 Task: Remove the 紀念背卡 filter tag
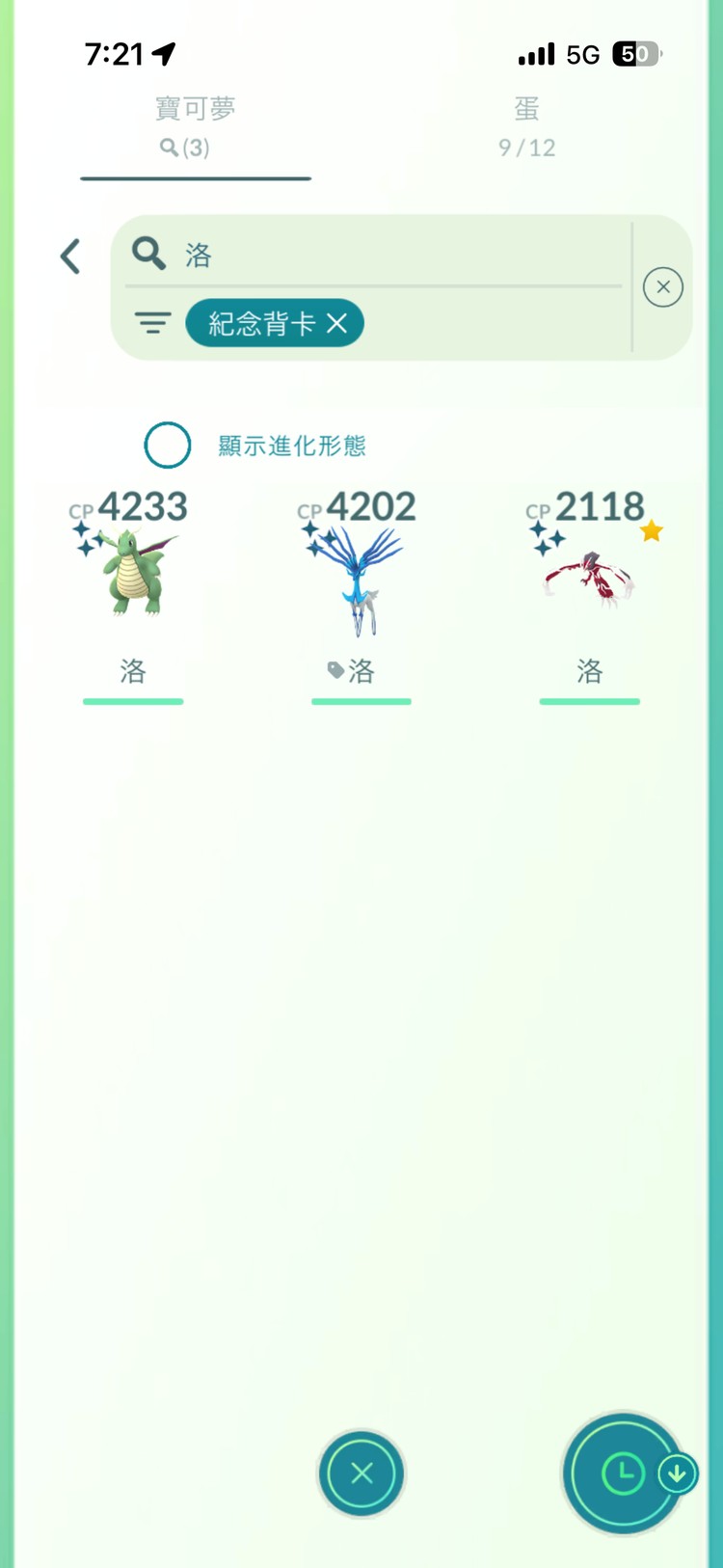coord(337,324)
